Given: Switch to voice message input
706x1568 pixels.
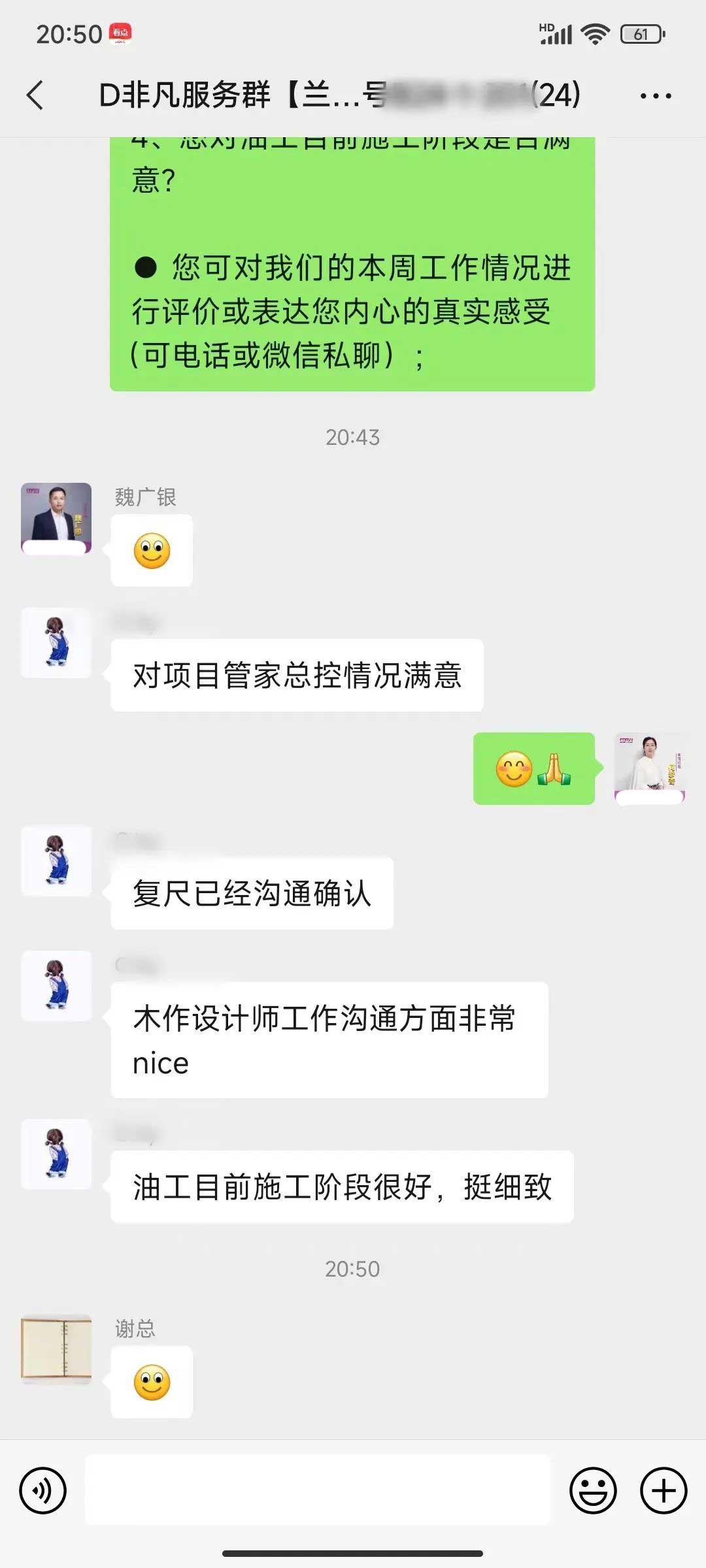Looking at the screenshot, I should pyautogui.click(x=43, y=1490).
